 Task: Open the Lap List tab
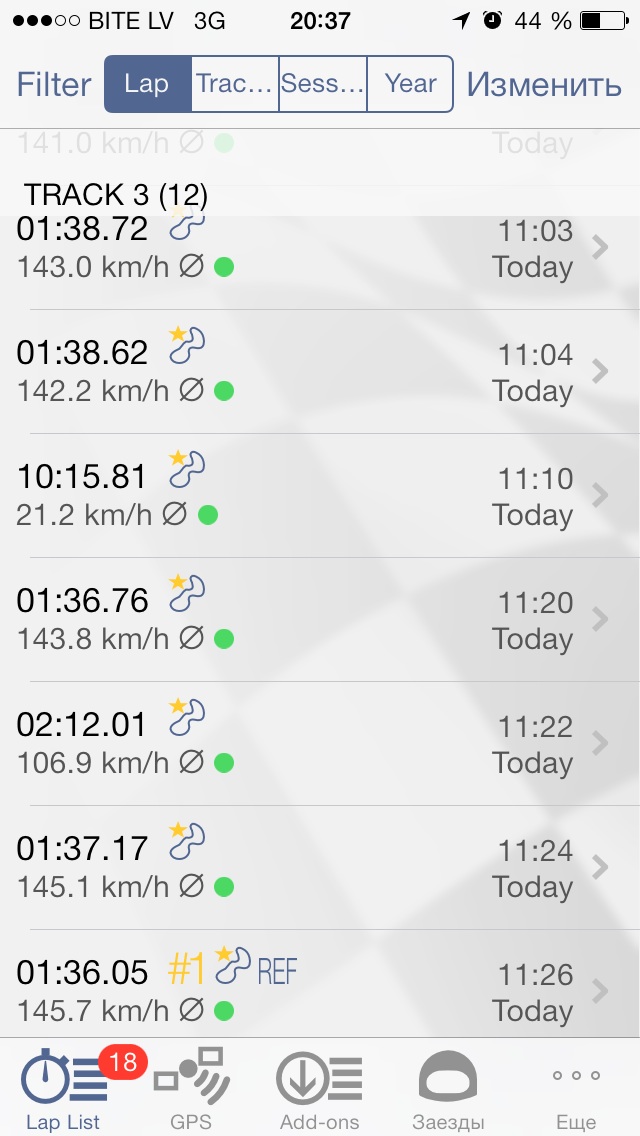63,1088
